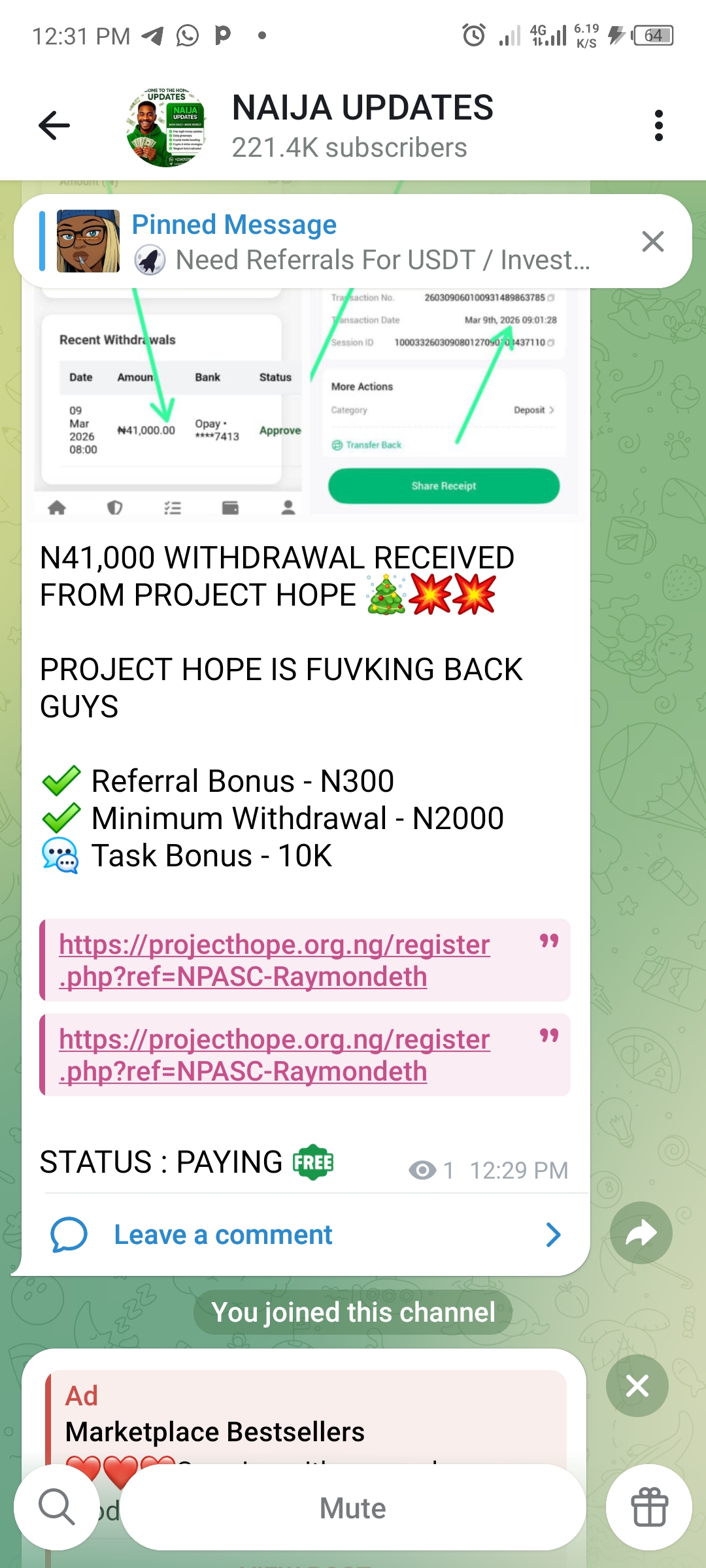
Task: Mute the NAIJA UPDATES channel
Action: point(352,1508)
